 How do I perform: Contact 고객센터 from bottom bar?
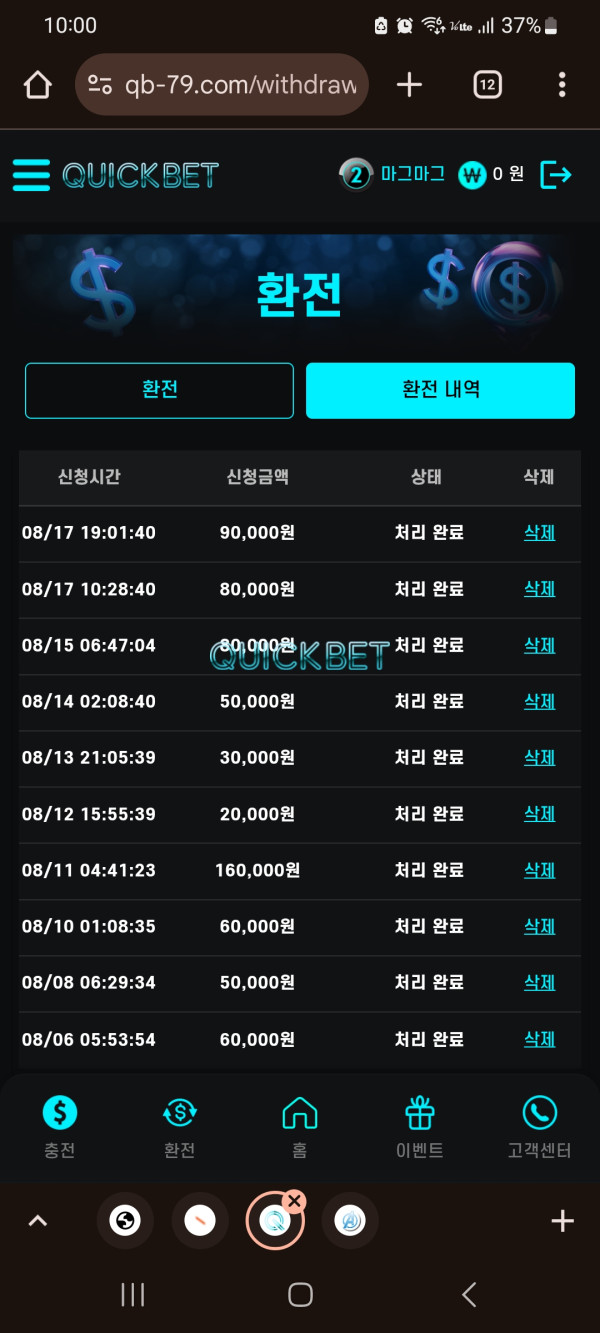click(539, 1126)
